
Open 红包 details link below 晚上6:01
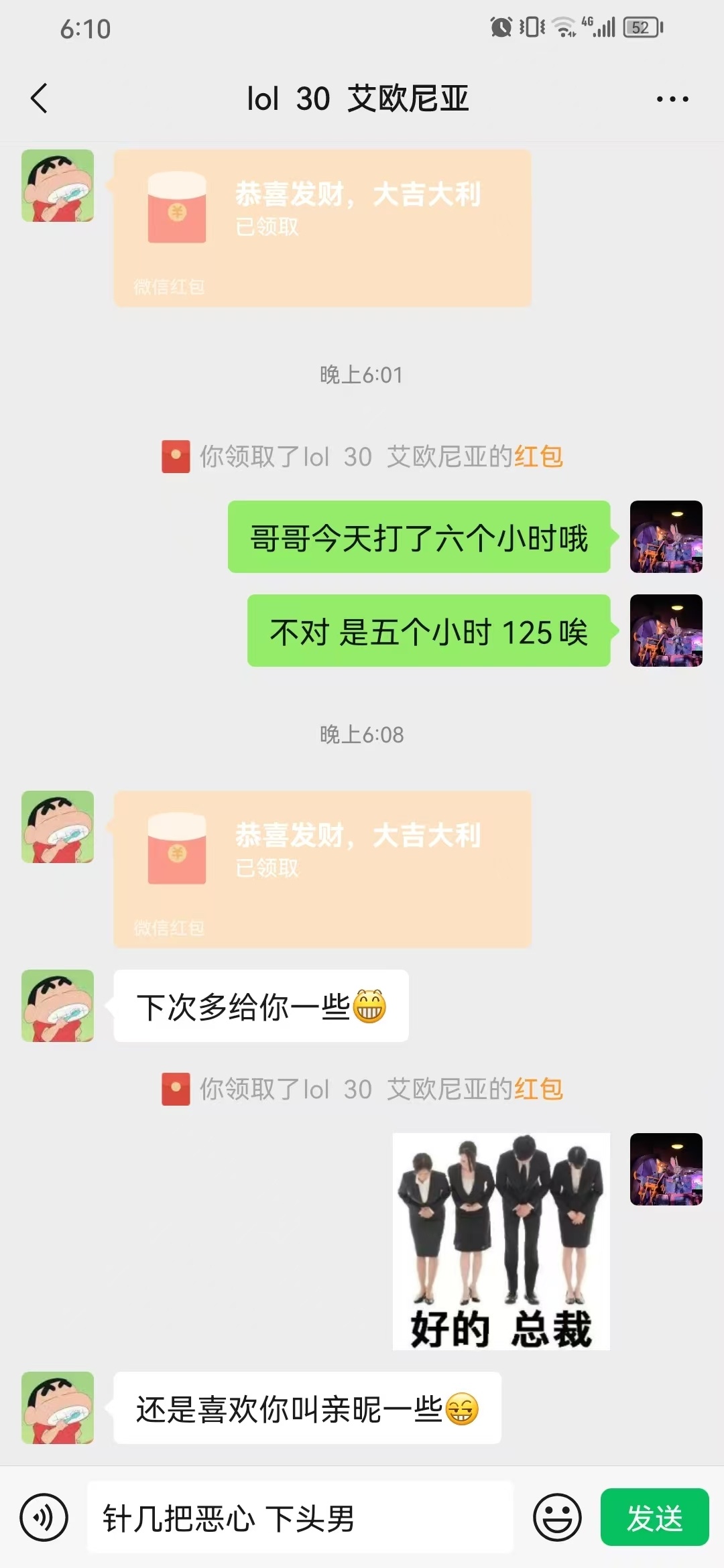pos(538,457)
